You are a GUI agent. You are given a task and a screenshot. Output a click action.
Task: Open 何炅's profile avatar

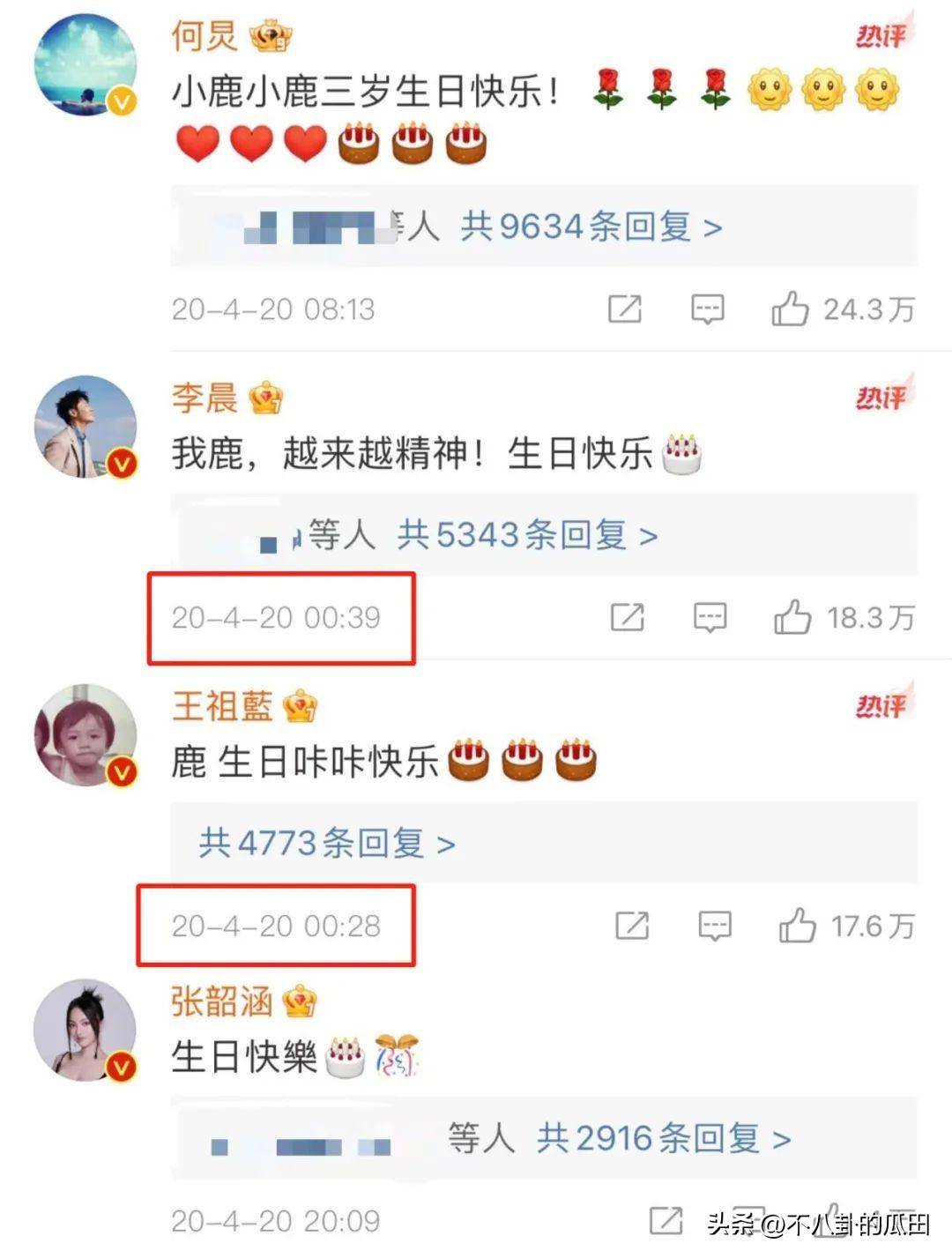tap(86, 63)
